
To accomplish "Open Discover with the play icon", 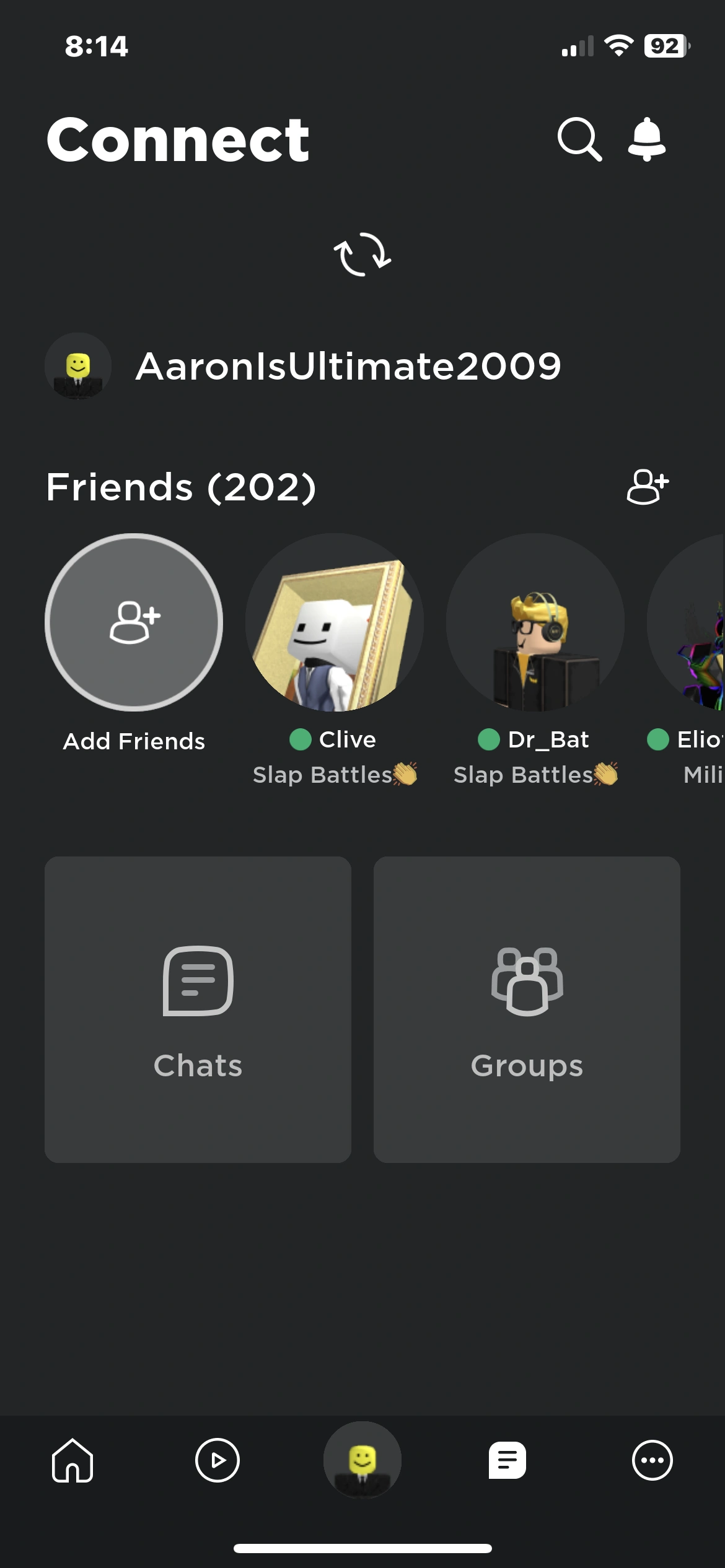I will click(217, 1460).
